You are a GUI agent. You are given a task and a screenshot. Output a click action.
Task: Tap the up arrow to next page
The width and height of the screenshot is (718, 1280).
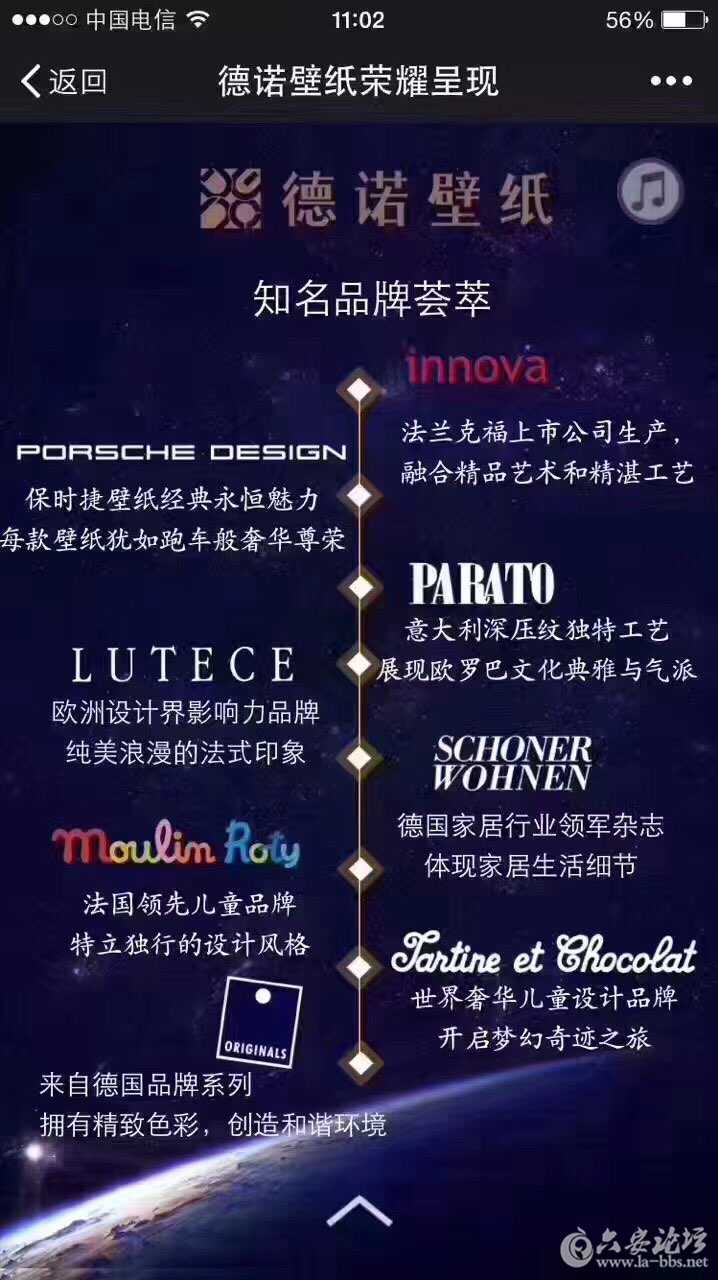tap(359, 1211)
